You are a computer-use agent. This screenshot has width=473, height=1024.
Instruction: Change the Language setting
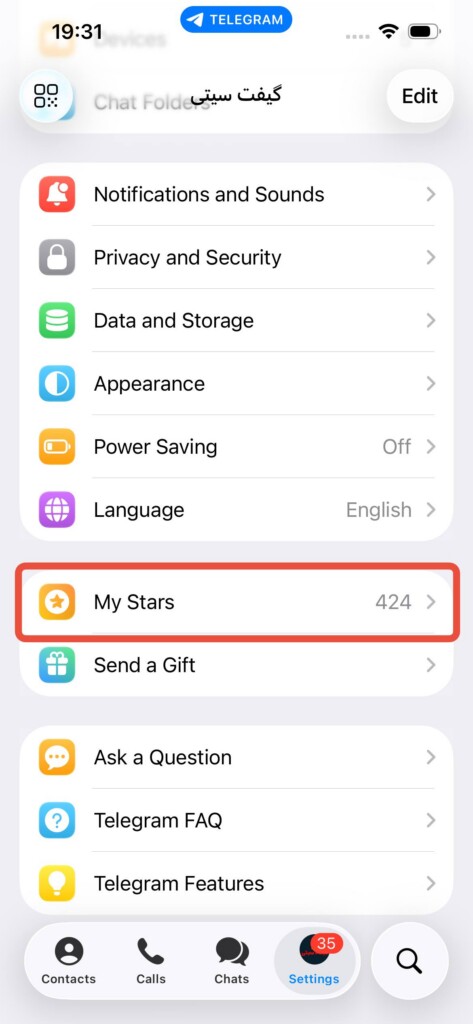tap(236, 509)
